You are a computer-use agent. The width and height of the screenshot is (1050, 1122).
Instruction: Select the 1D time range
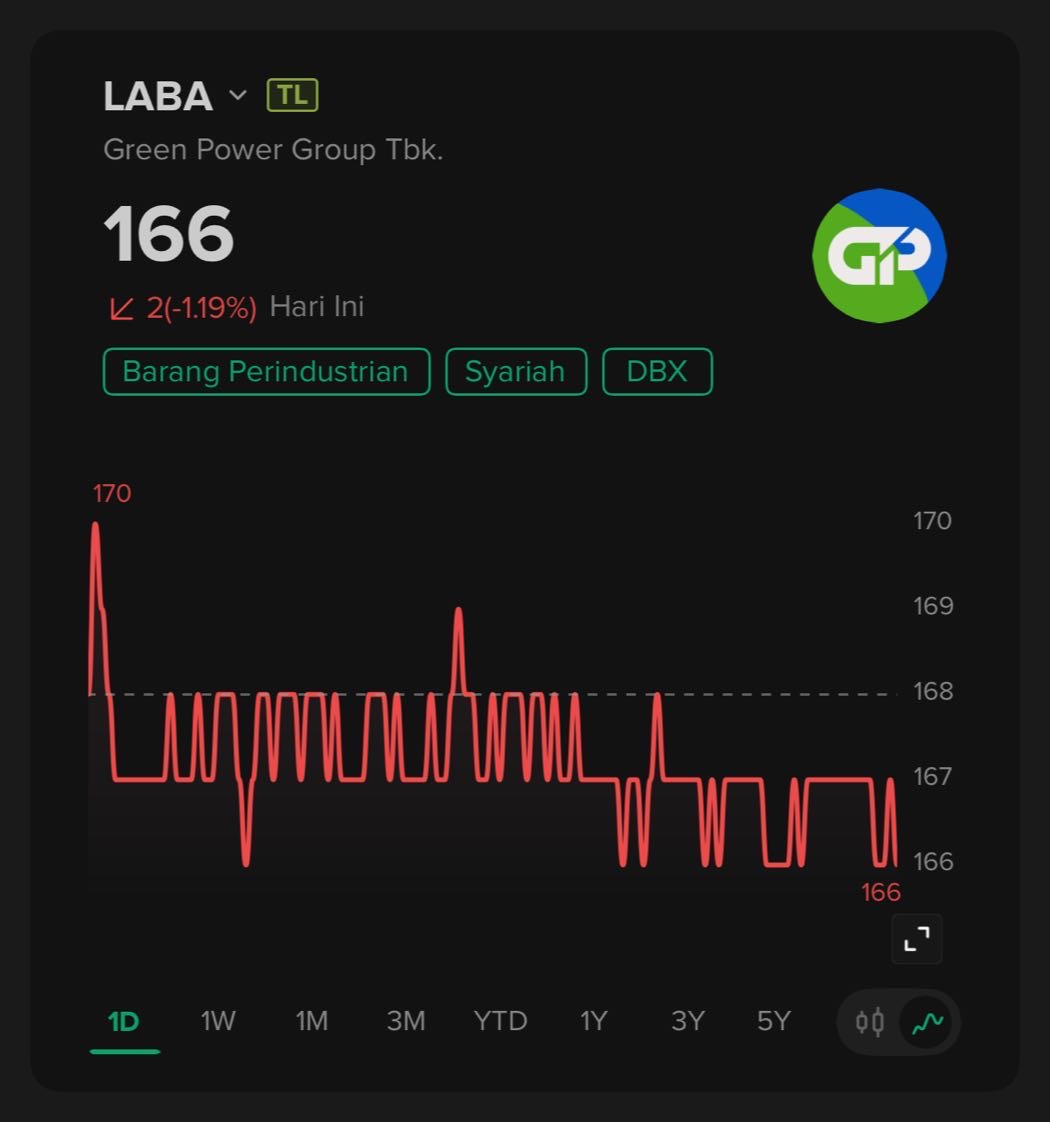pyautogui.click(x=124, y=1021)
